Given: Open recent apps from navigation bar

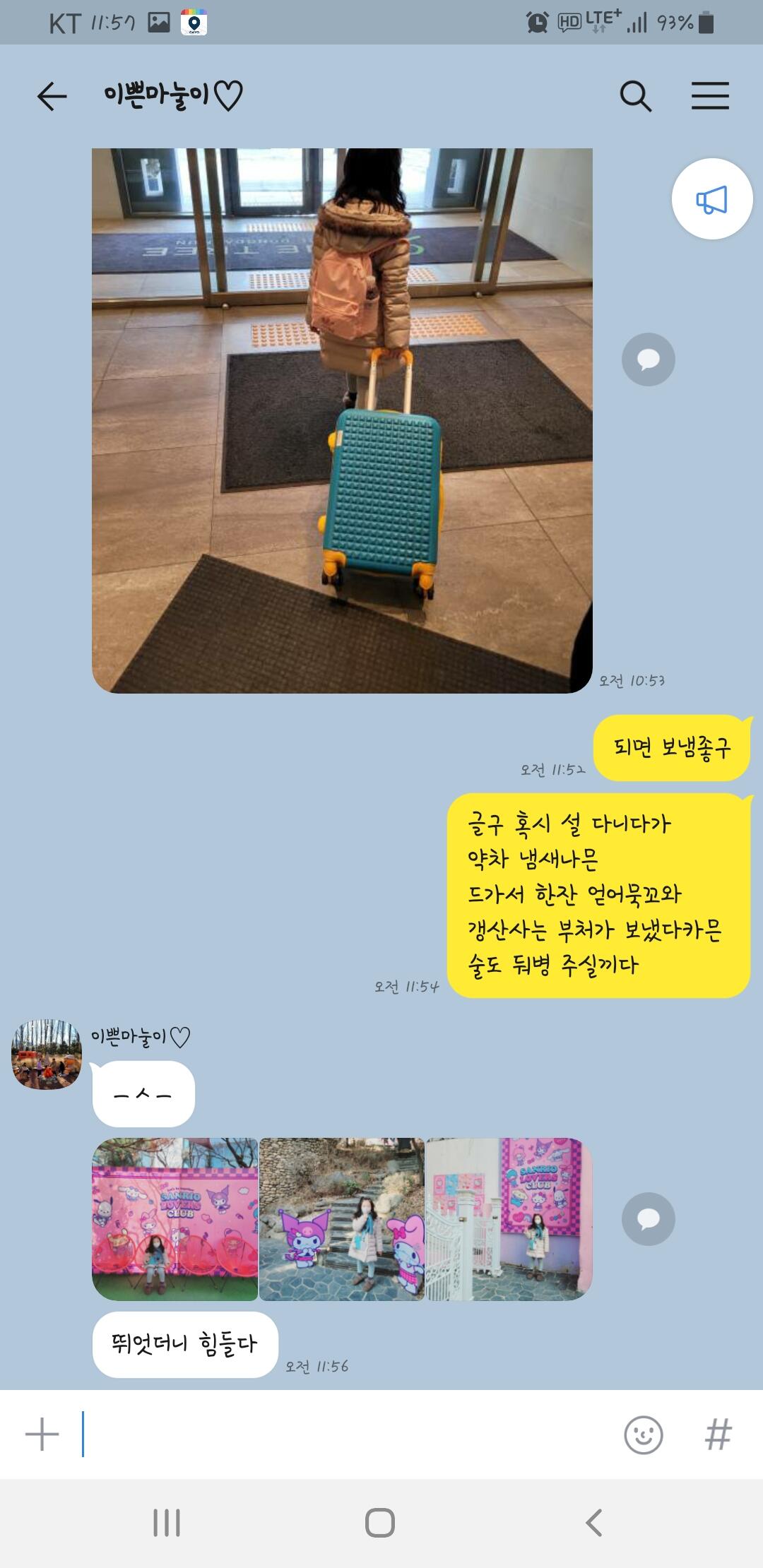Looking at the screenshot, I should 167,1523.
